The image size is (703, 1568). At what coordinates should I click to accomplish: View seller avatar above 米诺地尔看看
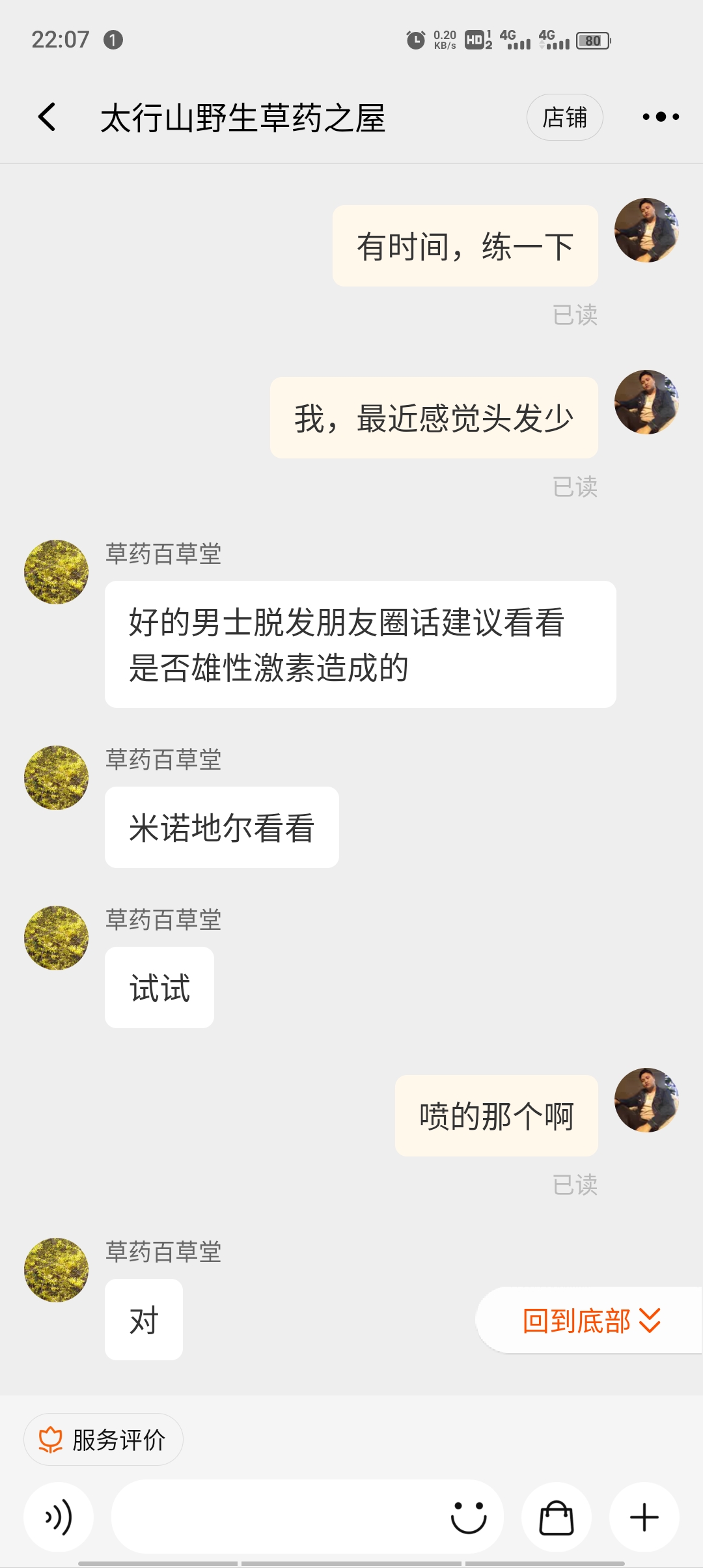click(57, 777)
